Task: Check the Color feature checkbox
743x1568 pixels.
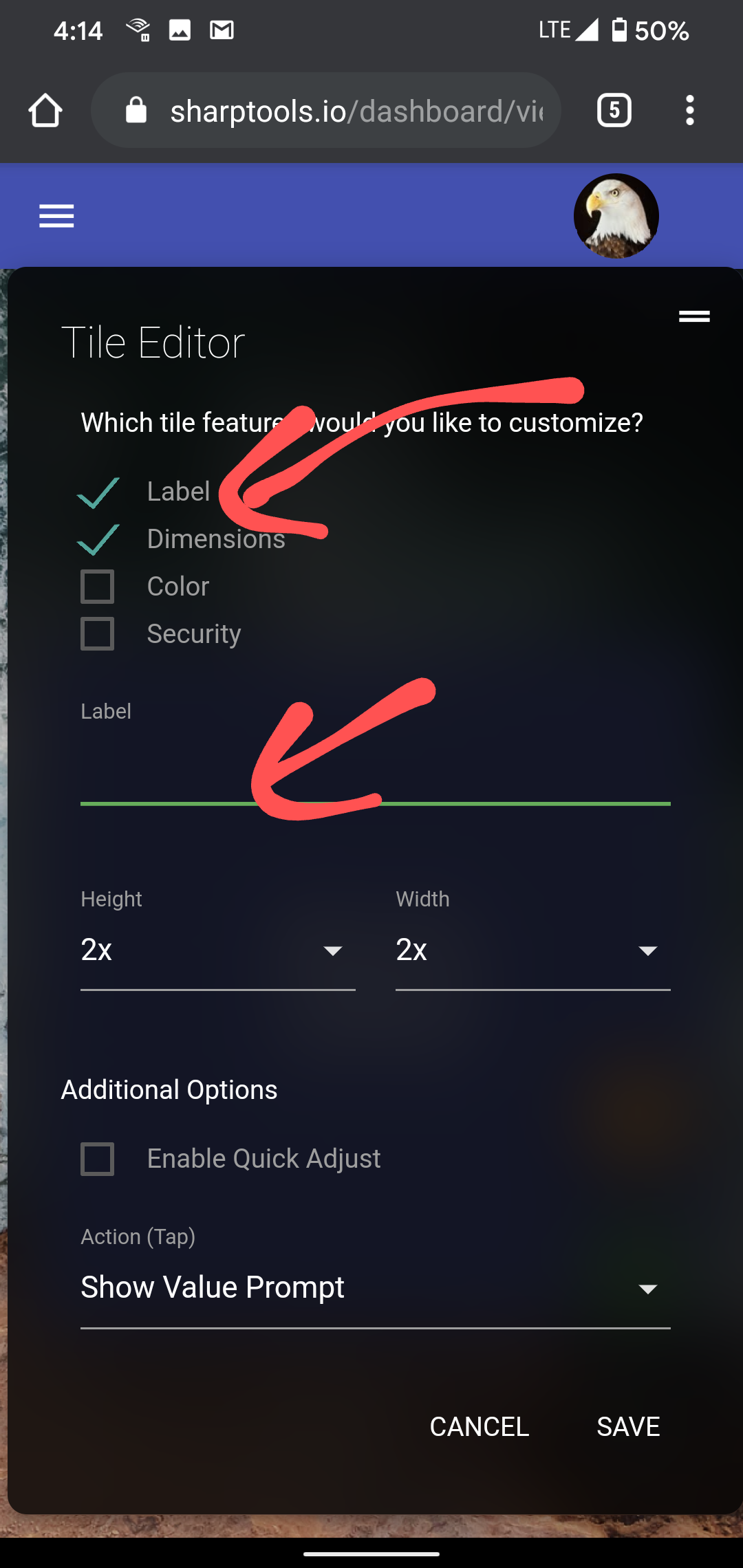Action: pyautogui.click(x=98, y=587)
